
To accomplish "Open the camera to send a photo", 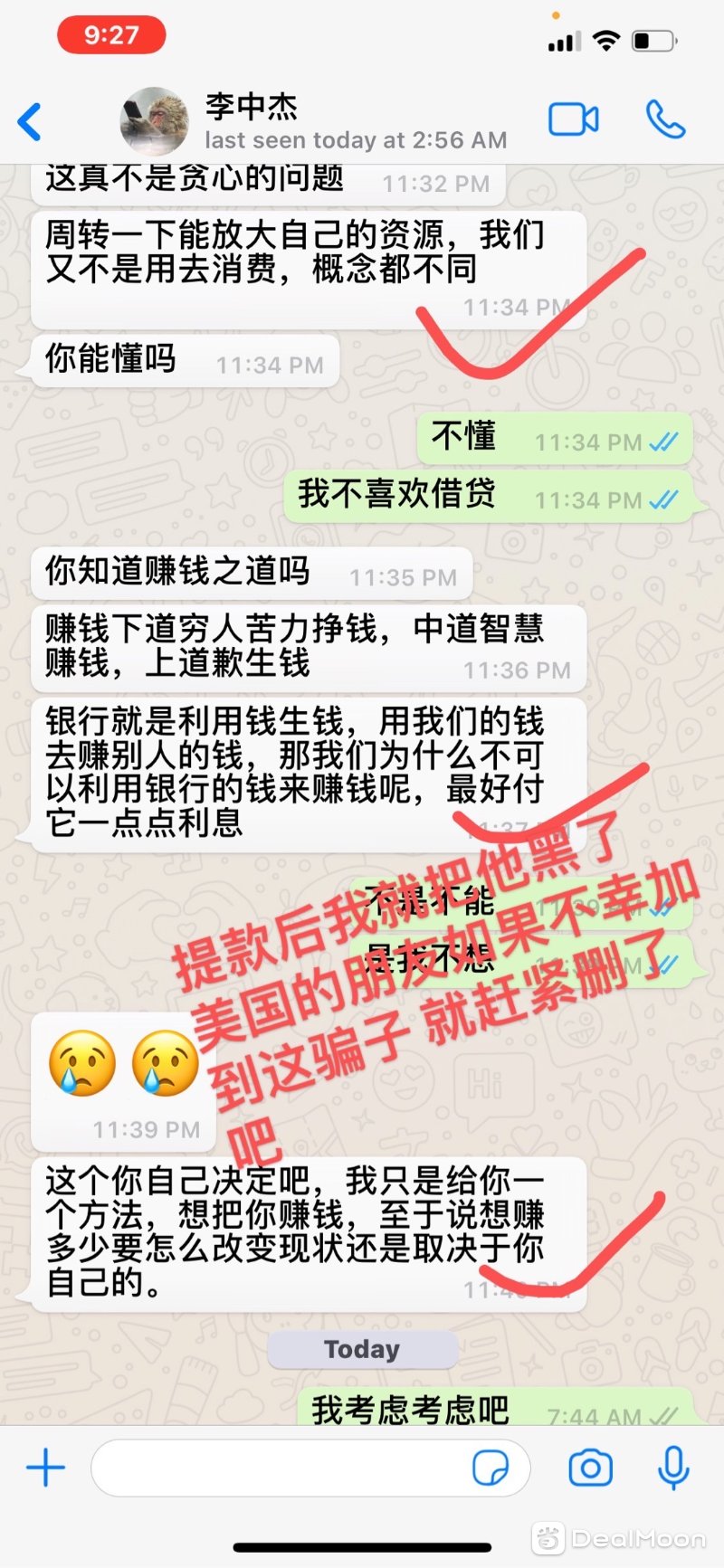I will (x=591, y=1468).
